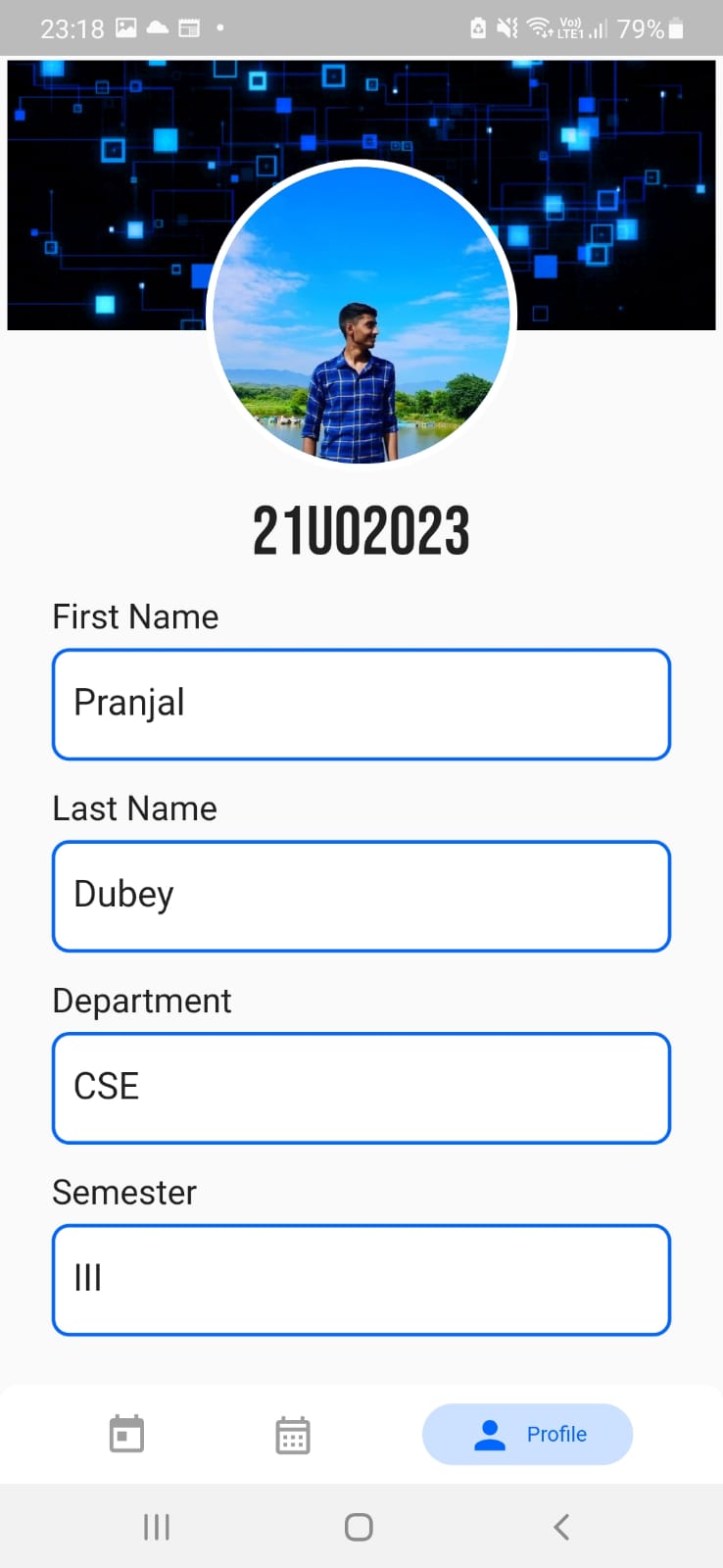Select the First Name field containing Pranjal
This screenshot has height=1568, width=723.
[x=361, y=704]
